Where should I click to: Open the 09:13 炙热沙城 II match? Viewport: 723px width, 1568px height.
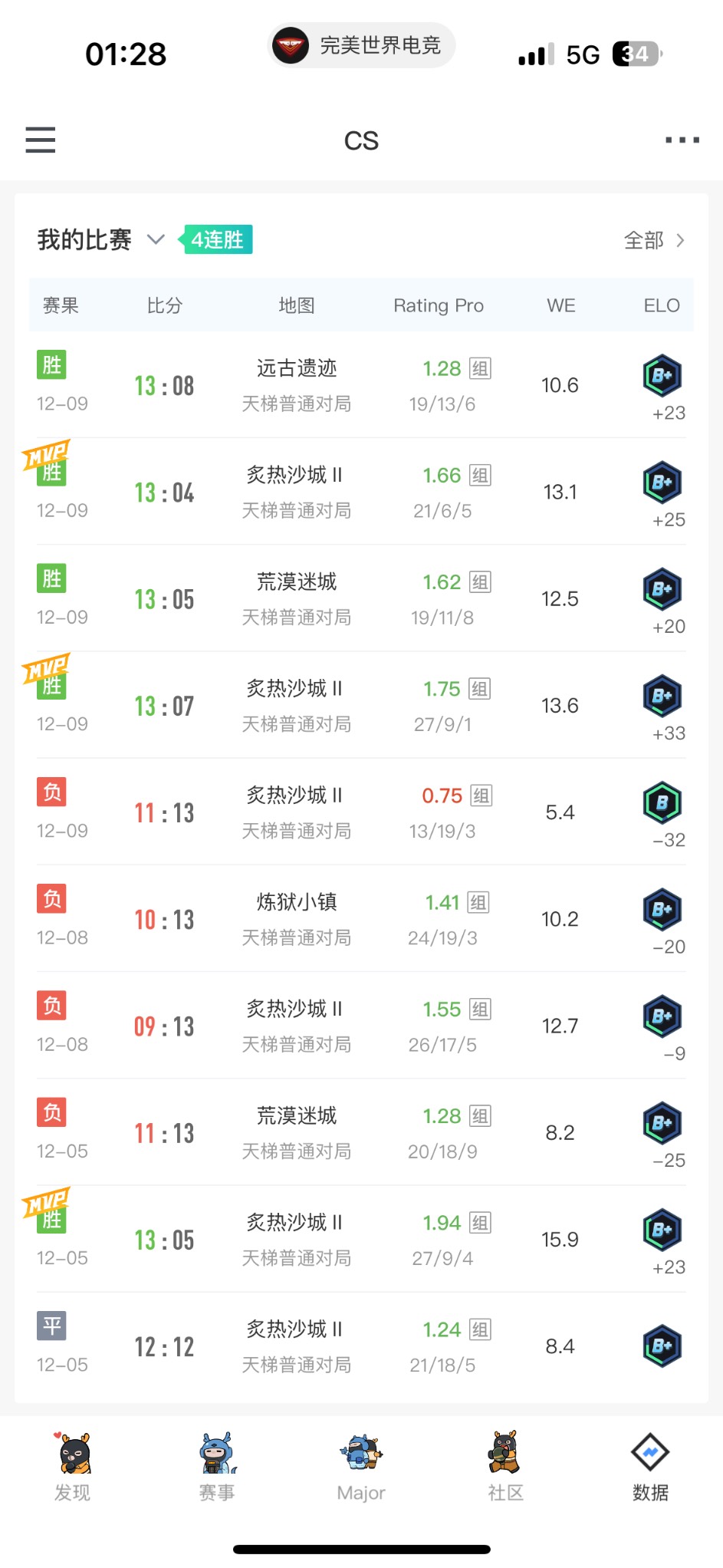point(361,1026)
